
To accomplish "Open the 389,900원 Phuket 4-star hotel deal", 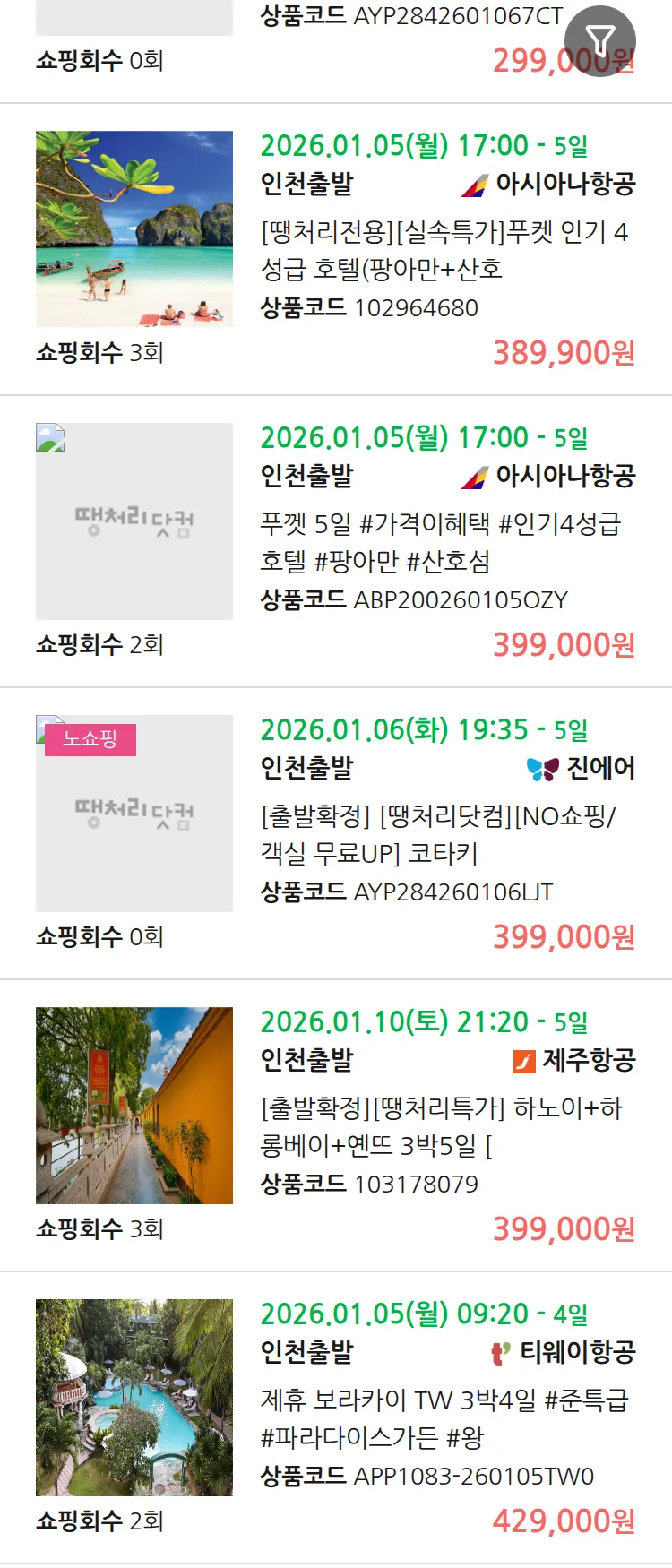I will coord(444,250).
